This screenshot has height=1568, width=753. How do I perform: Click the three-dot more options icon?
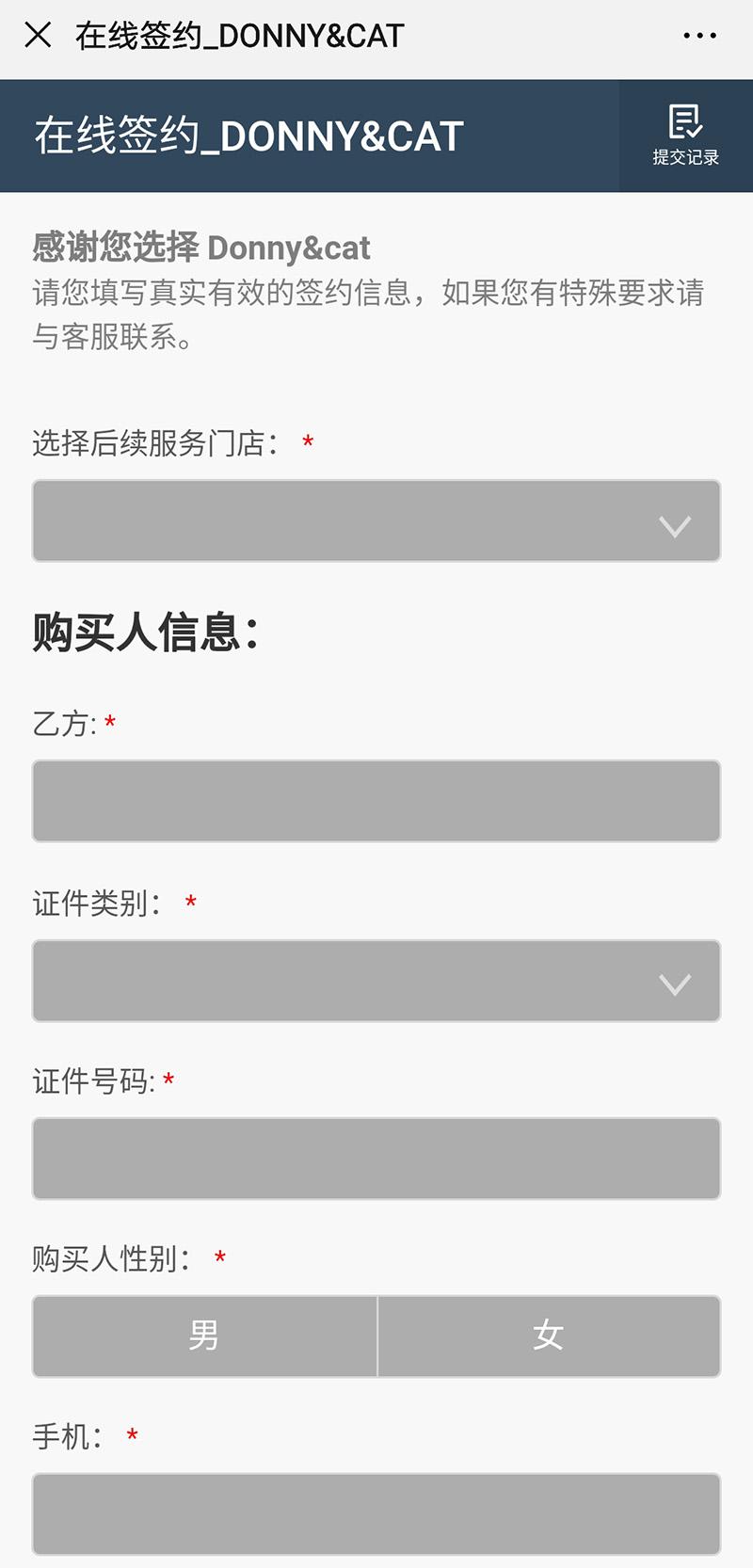(x=699, y=36)
